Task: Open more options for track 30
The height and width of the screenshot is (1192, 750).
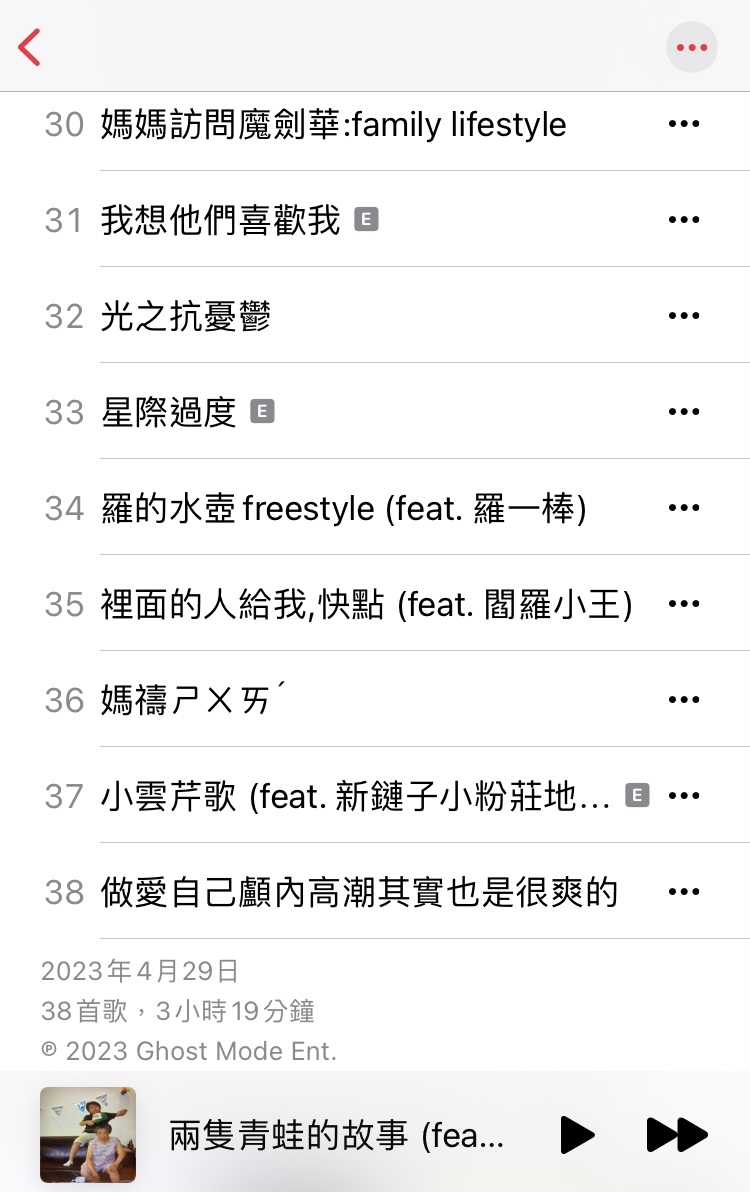Action: pyautogui.click(x=684, y=124)
